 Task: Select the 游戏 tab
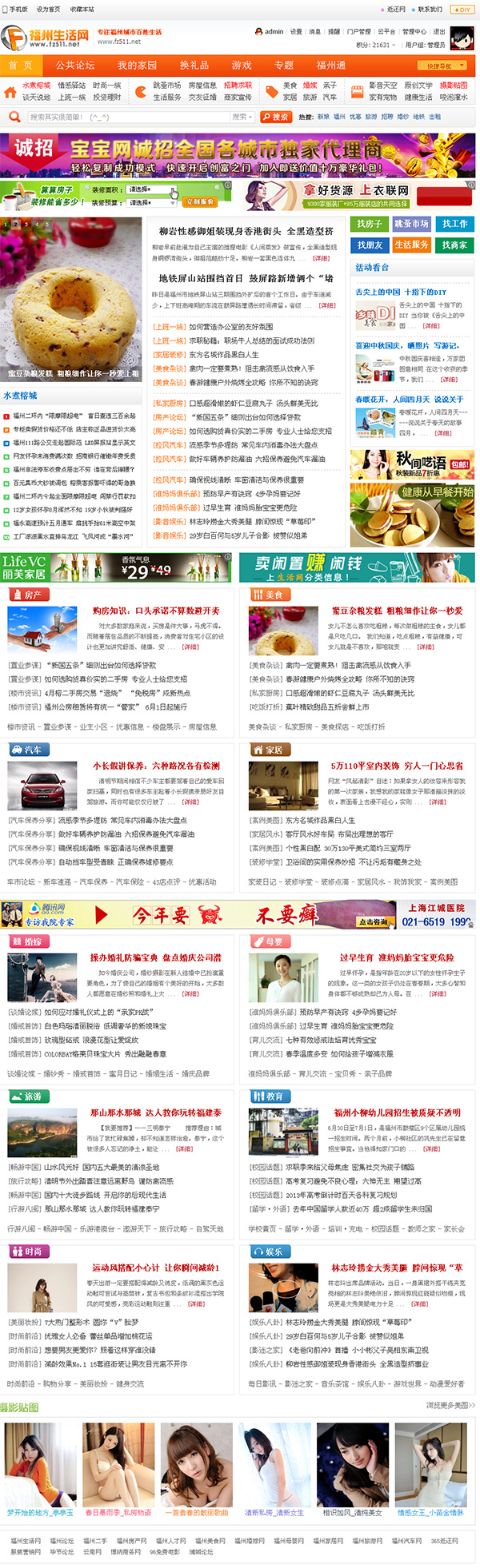pos(242,66)
